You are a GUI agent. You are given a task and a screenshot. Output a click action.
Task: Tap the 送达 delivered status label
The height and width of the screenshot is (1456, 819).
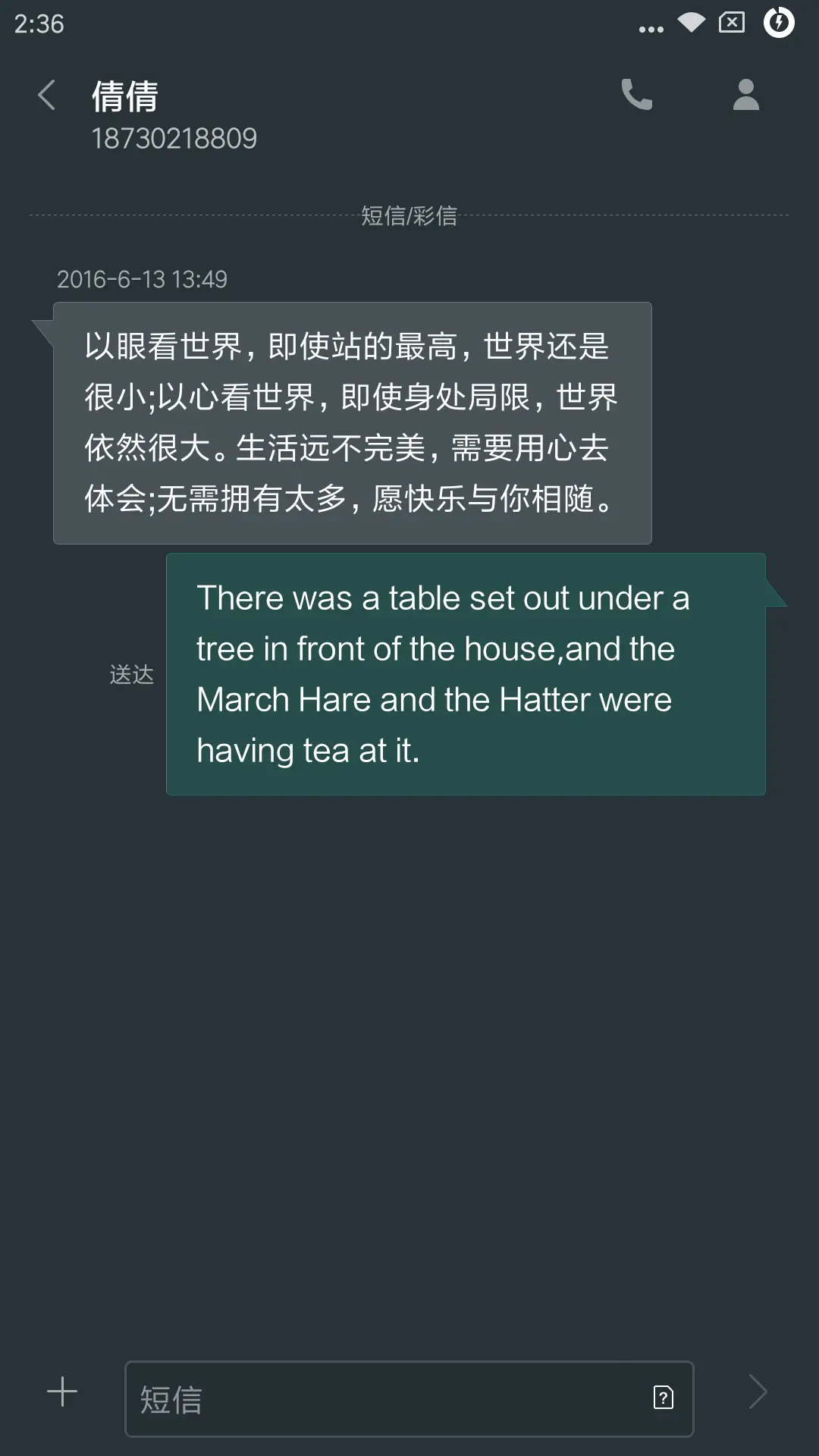click(x=130, y=673)
